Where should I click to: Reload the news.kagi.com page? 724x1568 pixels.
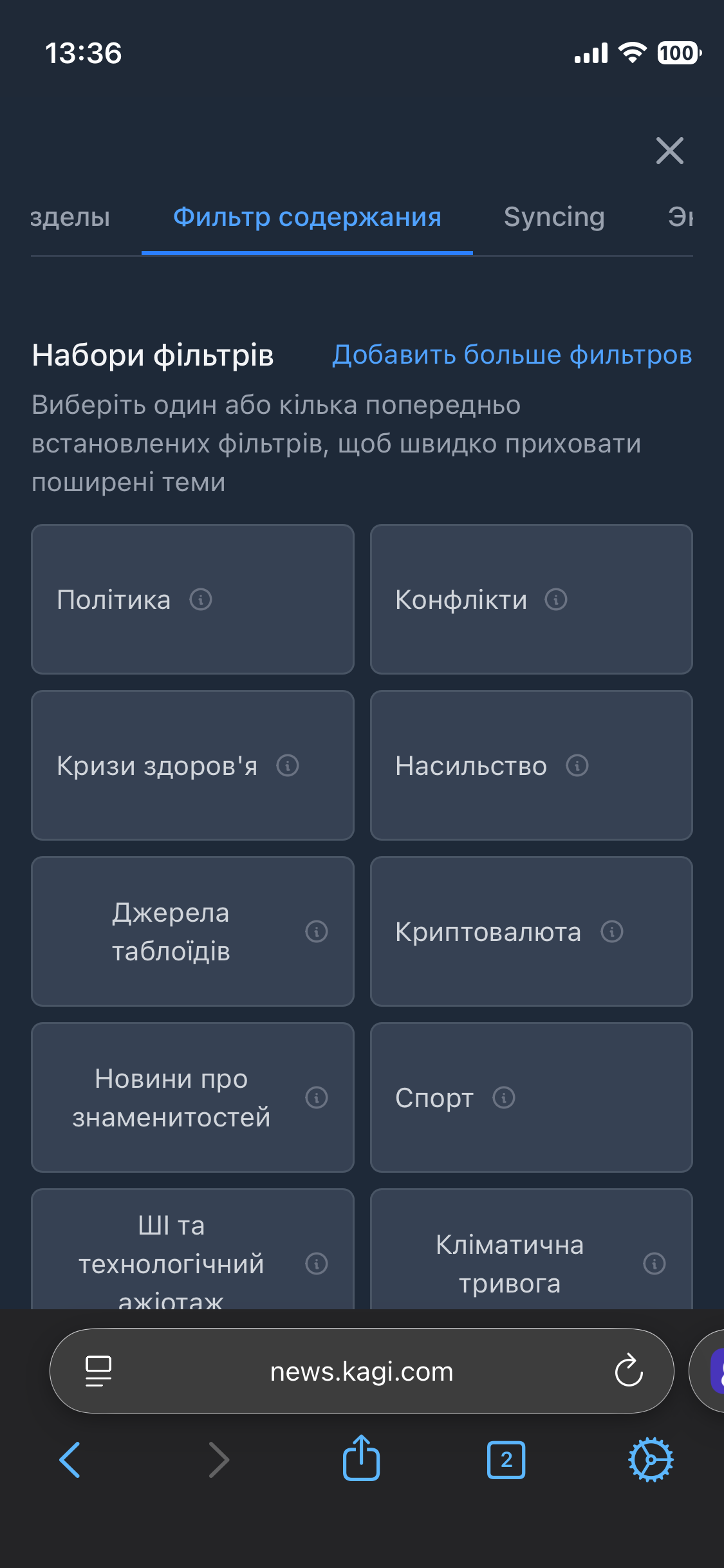point(629,1371)
